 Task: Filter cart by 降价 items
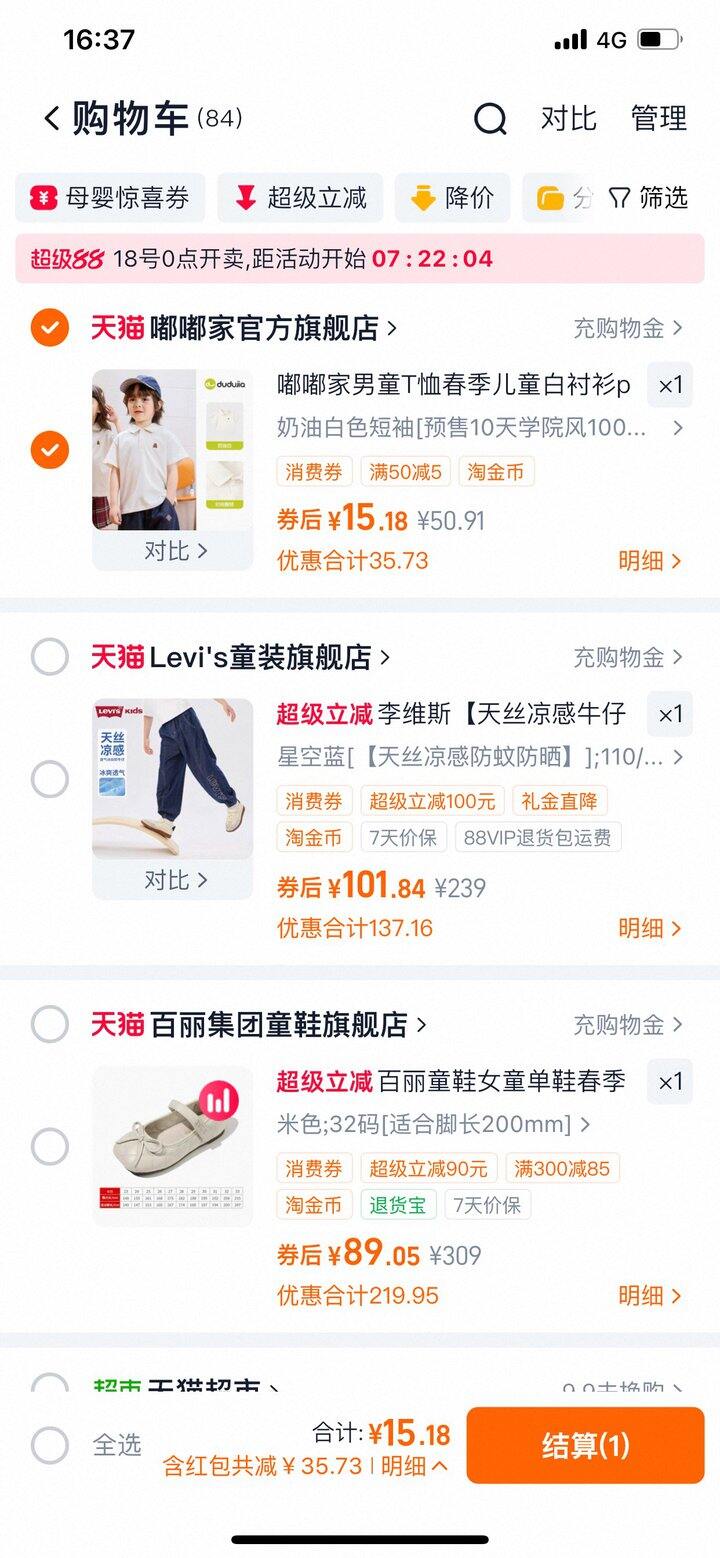point(453,198)
